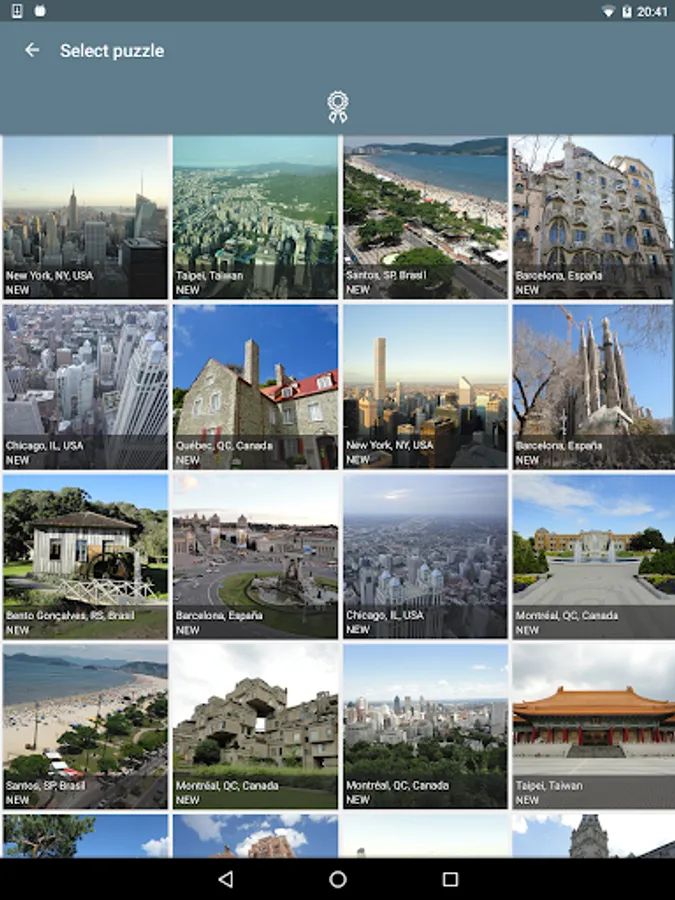675x900 pixels.
Task: Open the New York puzzle with Empire State skyline
Action: tap(86, 218)
